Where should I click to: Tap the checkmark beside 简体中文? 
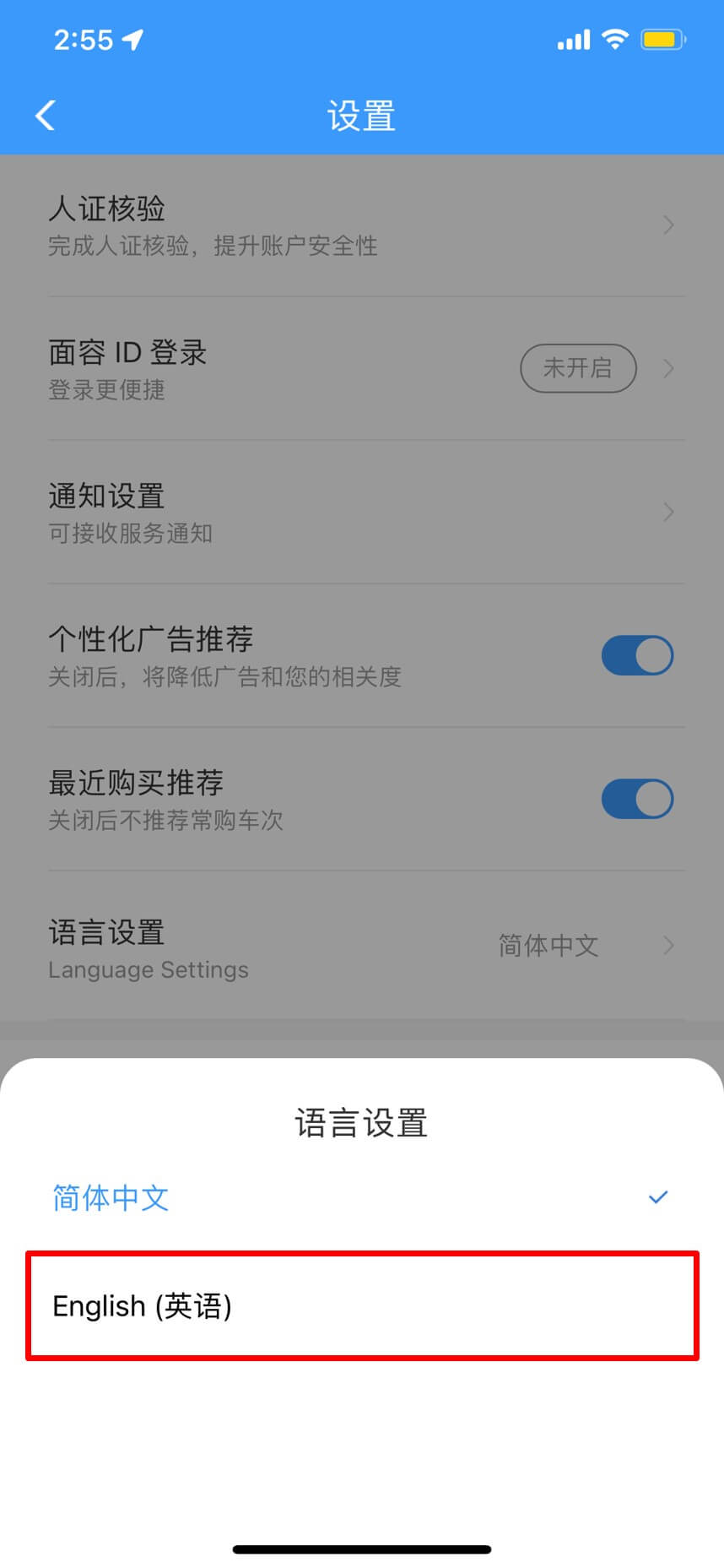pos(657,1196)
